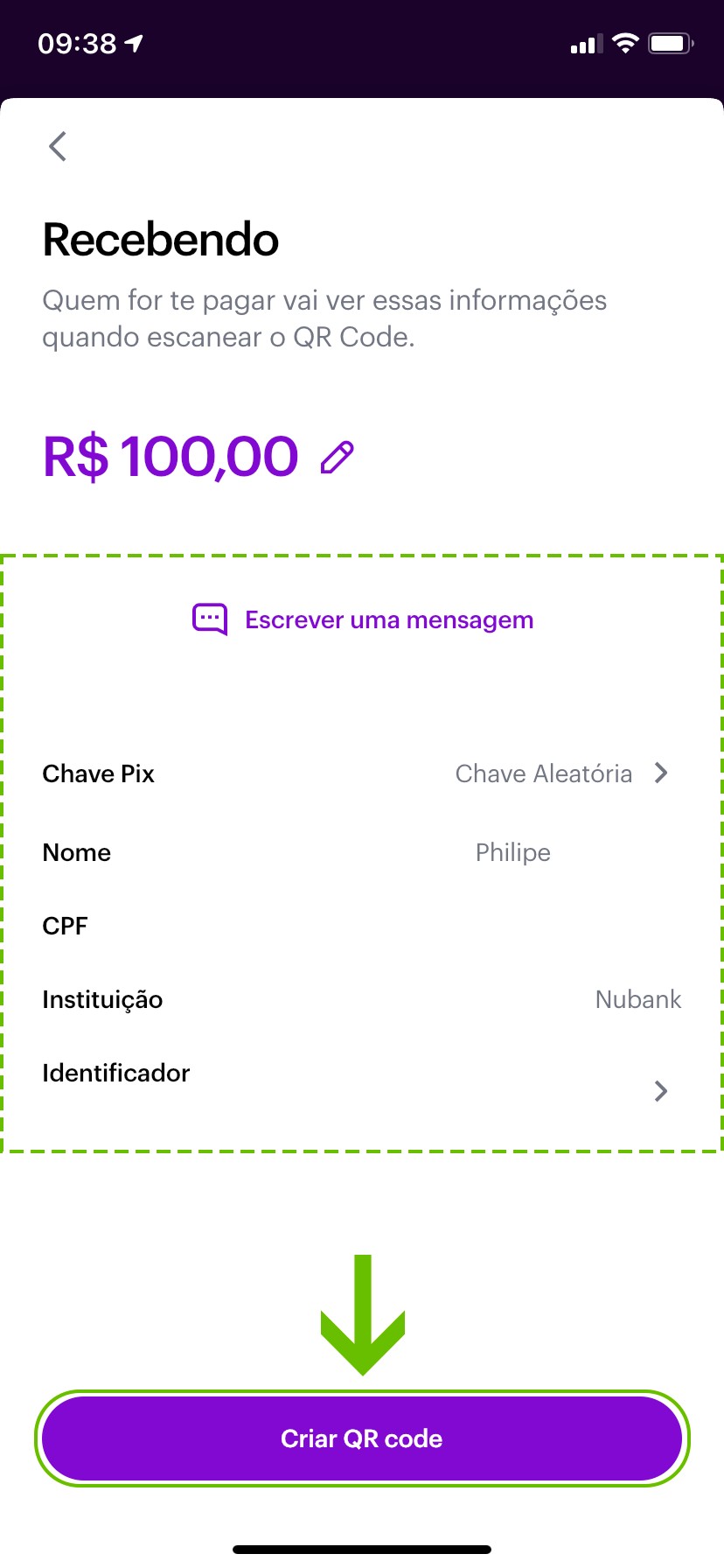This screenshot has height=1568, width=724.
Task: Tap Escrever uma mensagem
Action: 363,619
